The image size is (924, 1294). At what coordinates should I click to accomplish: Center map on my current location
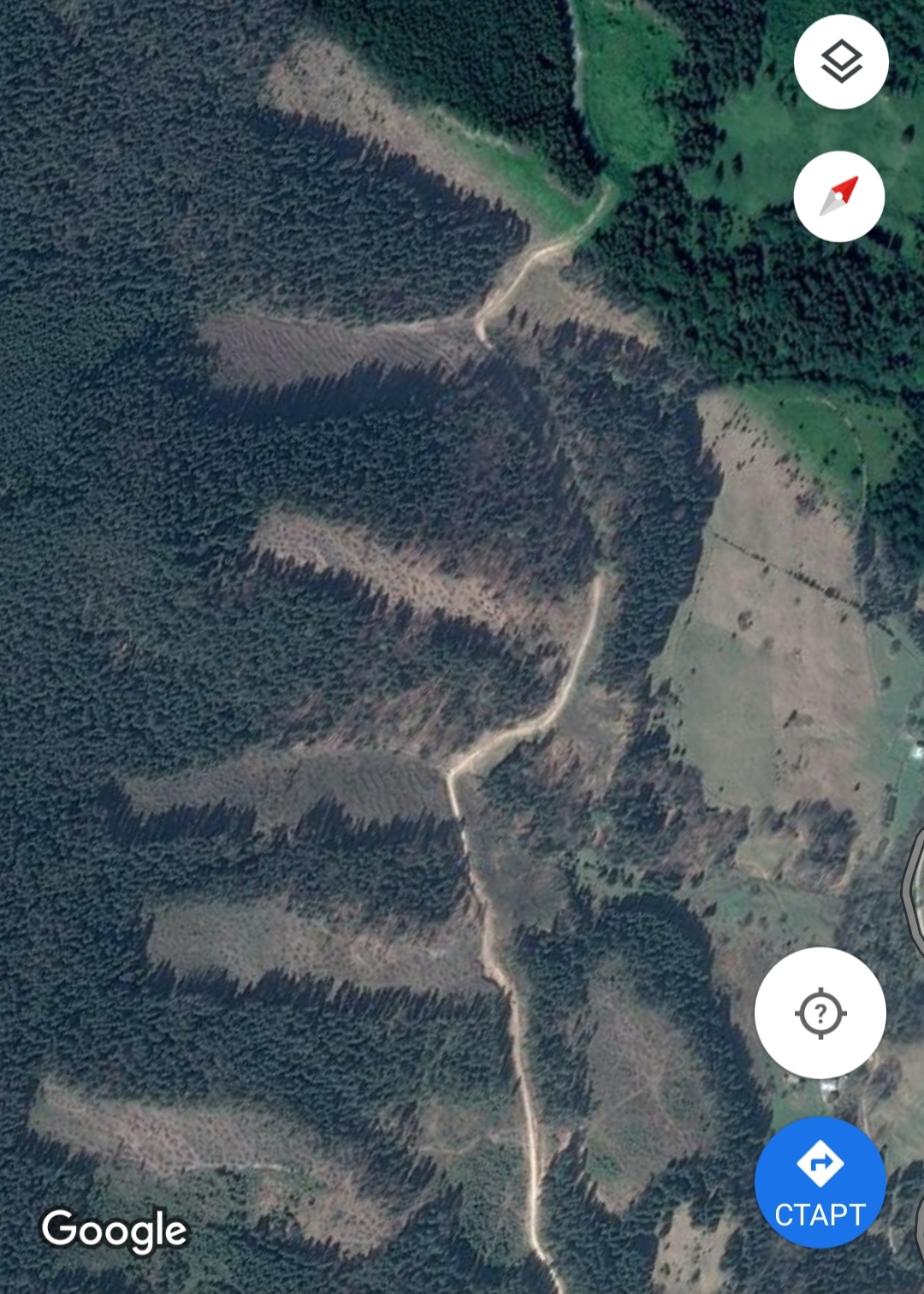coord(820,1013)
